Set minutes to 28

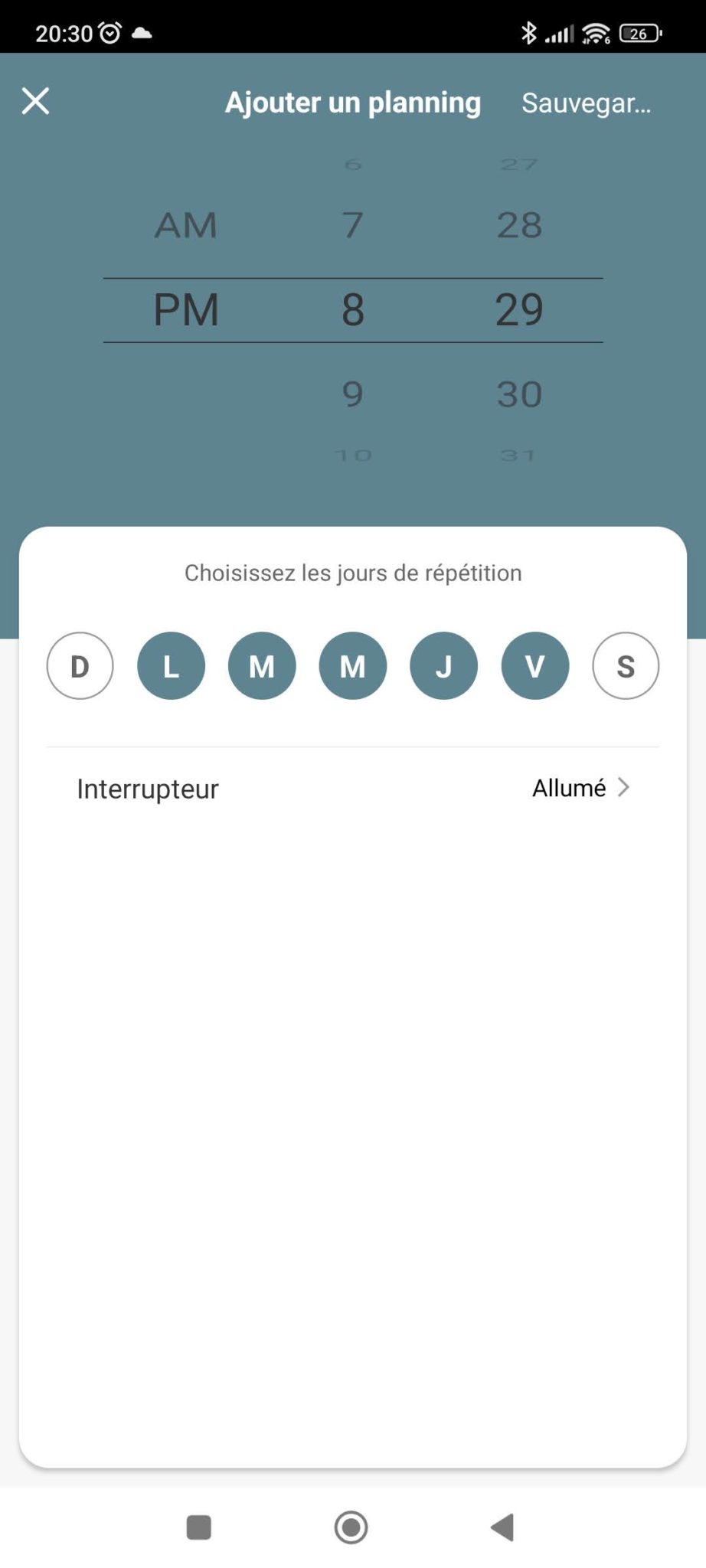519,225
